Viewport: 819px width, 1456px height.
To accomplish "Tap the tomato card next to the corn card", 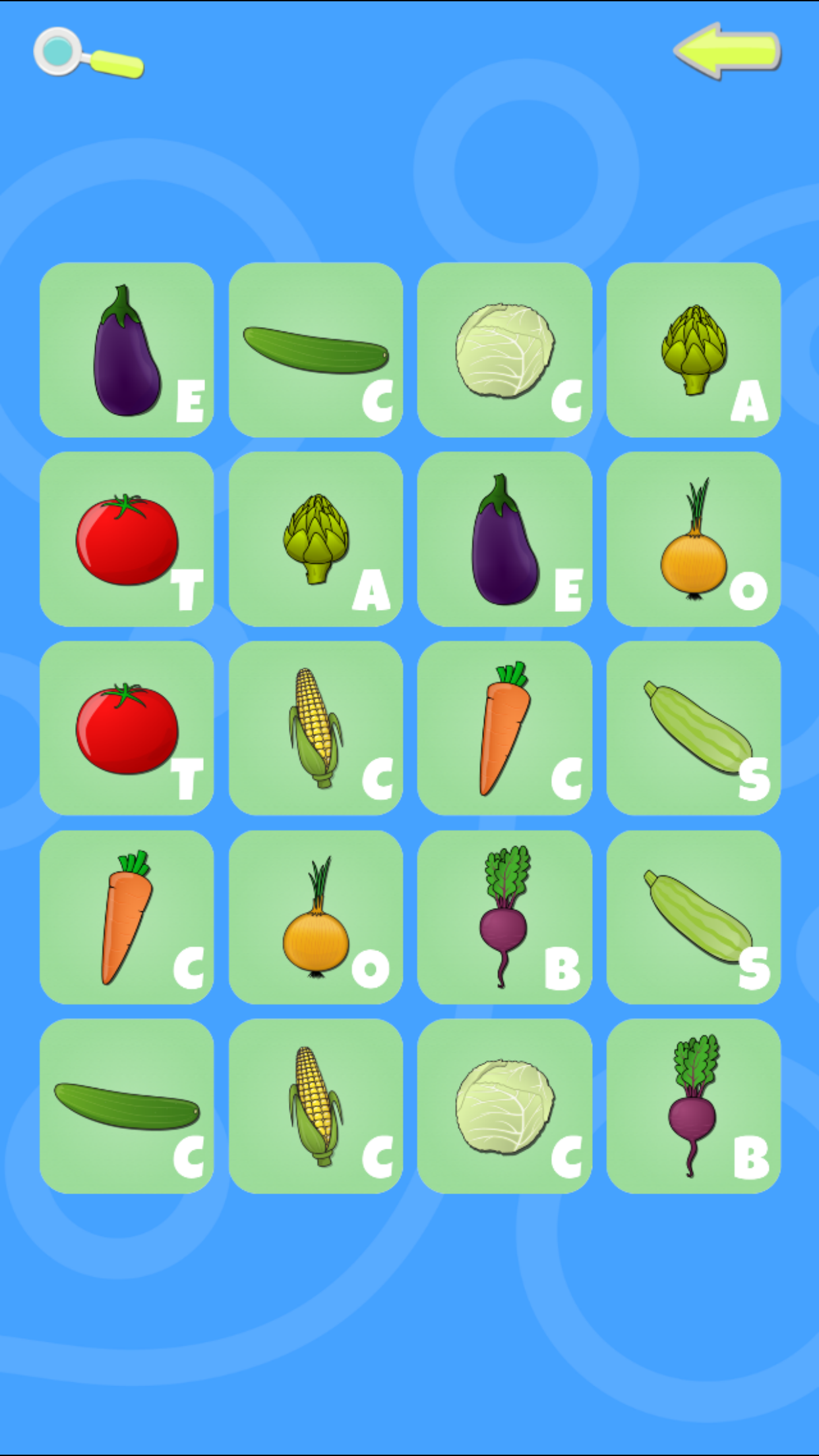I will pos(127,728).
